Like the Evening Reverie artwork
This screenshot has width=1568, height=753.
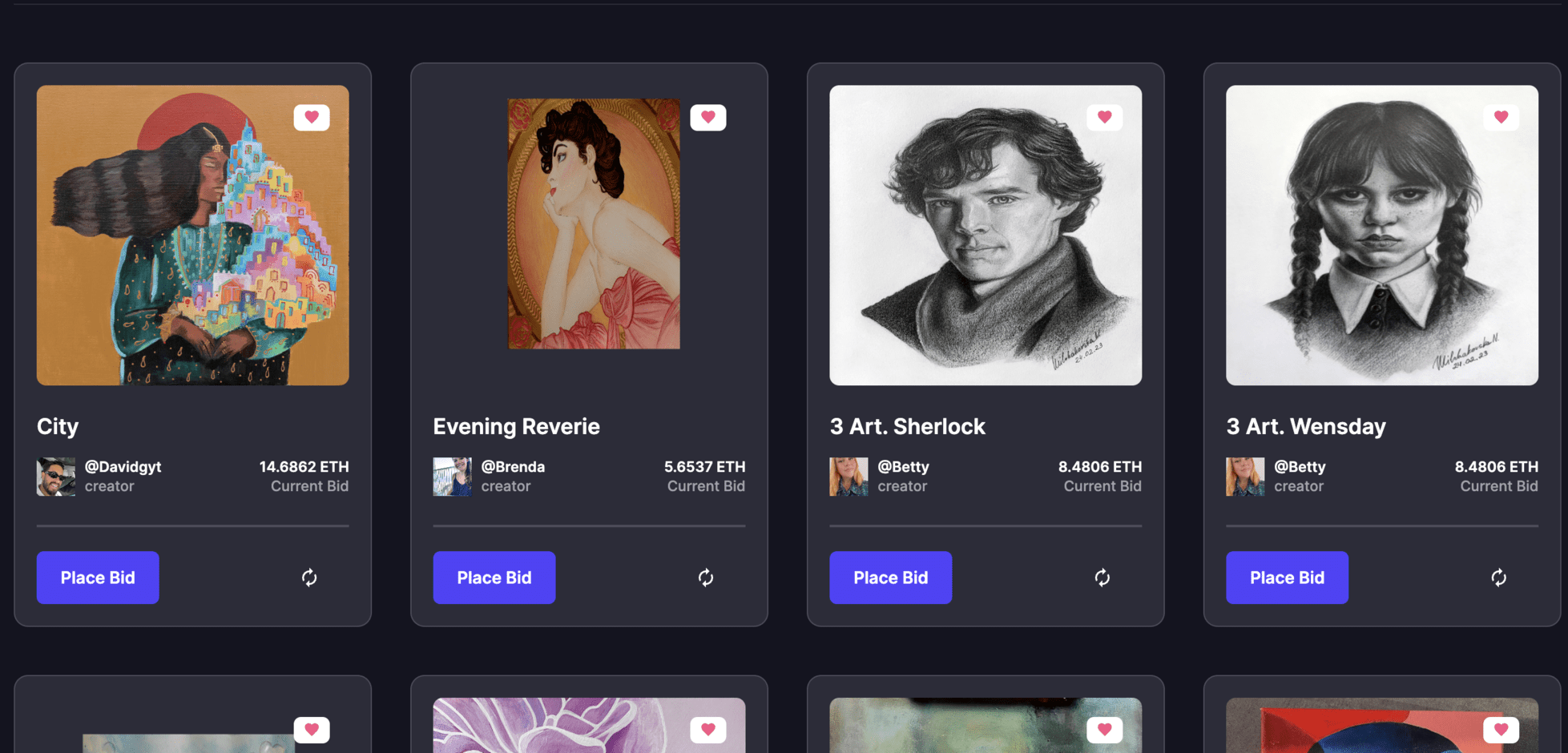tap(708, 117)
